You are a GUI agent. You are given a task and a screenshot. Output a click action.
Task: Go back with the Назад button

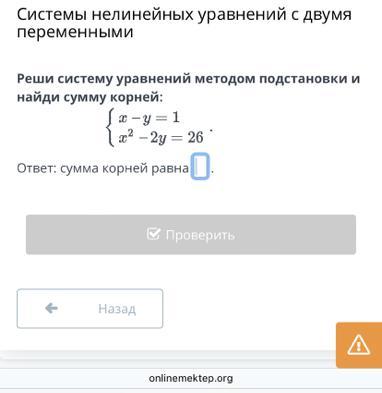pos(90,309)
